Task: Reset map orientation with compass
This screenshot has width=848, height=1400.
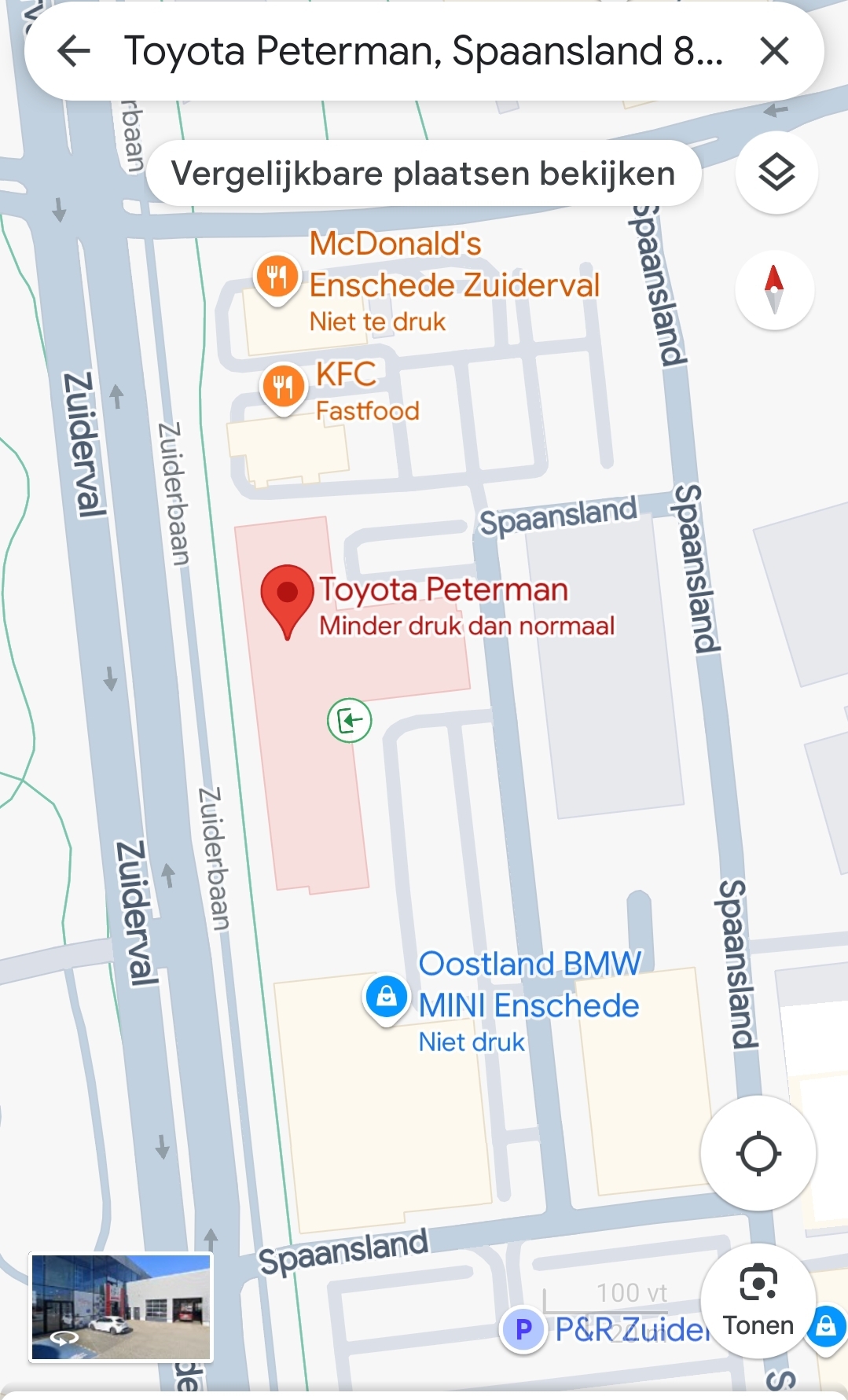Action: pos(774,289)
